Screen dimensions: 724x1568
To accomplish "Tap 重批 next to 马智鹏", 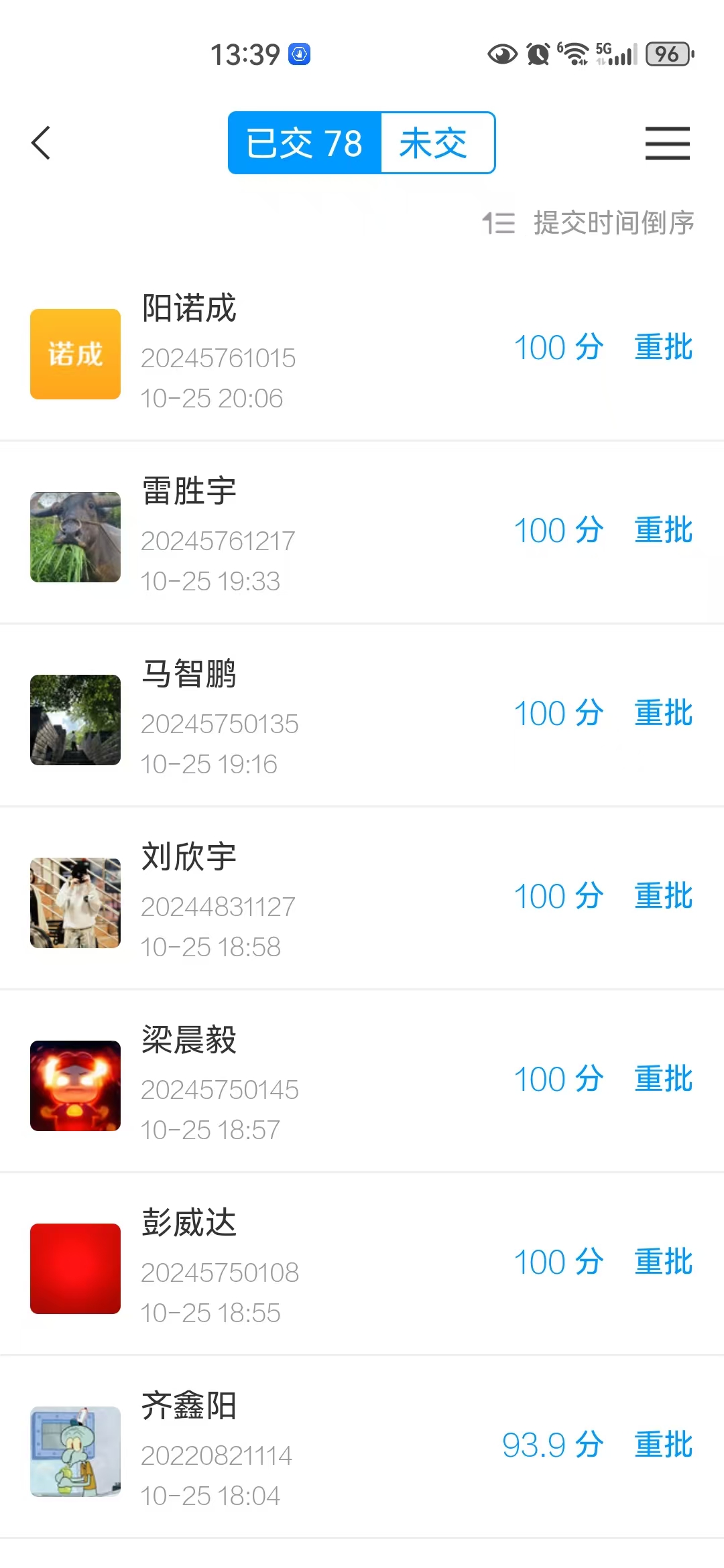I will click(x=663, y=714).
